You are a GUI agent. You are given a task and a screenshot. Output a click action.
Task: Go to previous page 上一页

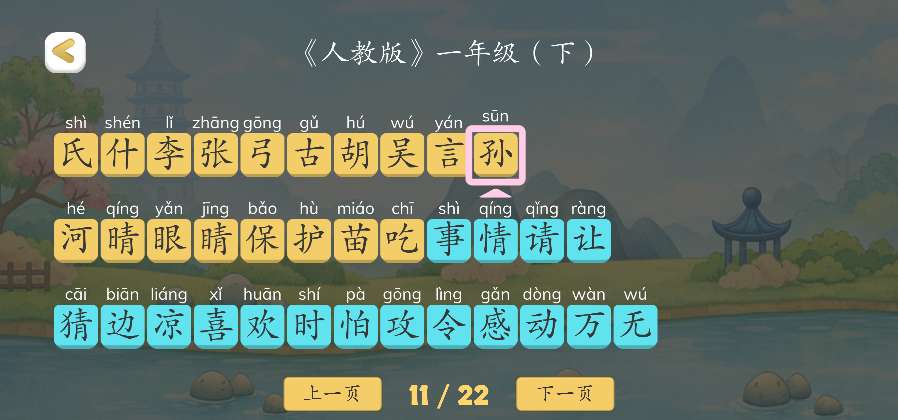(332, 394)
